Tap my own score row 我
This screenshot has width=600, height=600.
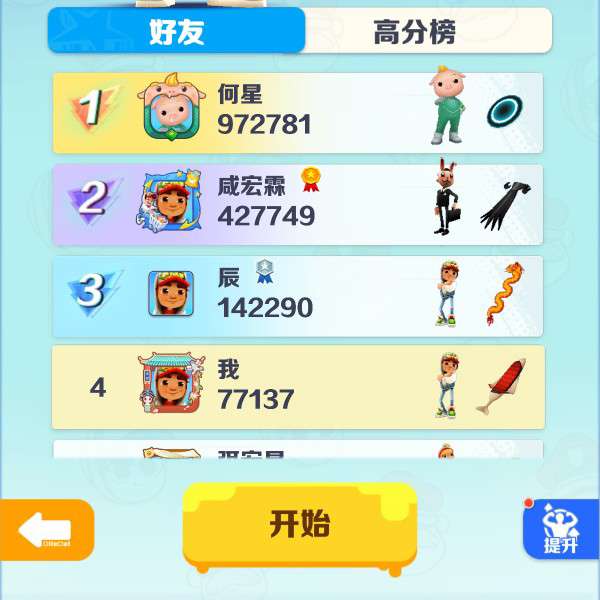[x=298, y=388]
